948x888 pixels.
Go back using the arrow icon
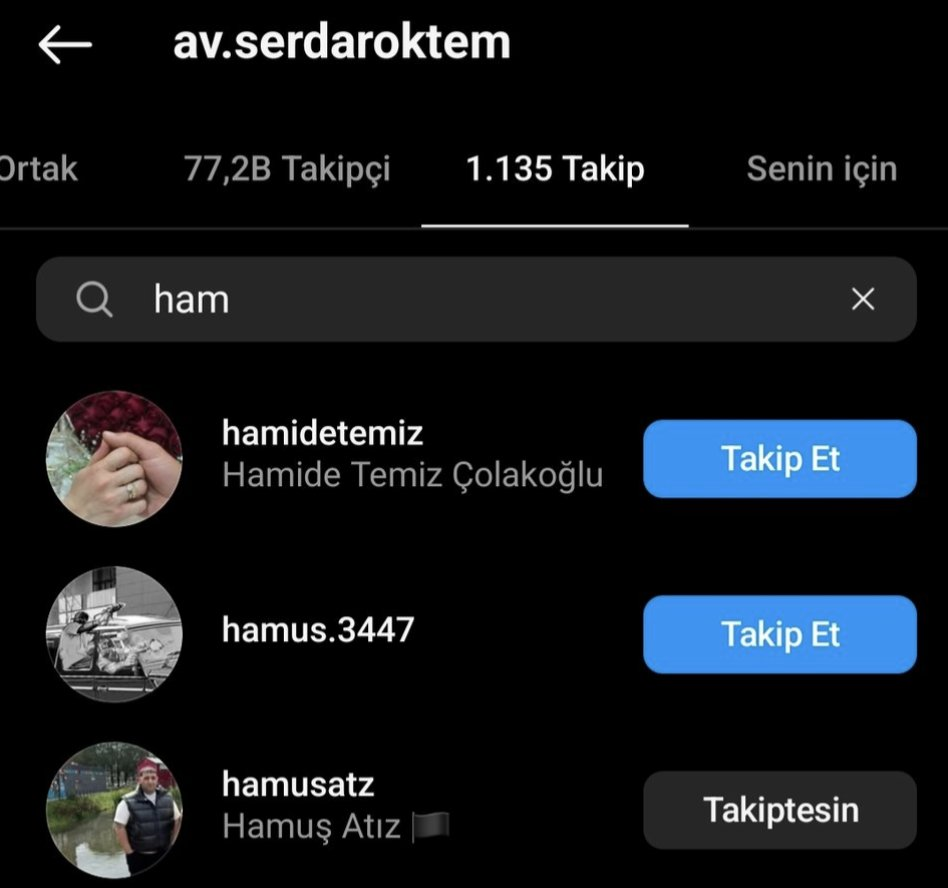65,44
